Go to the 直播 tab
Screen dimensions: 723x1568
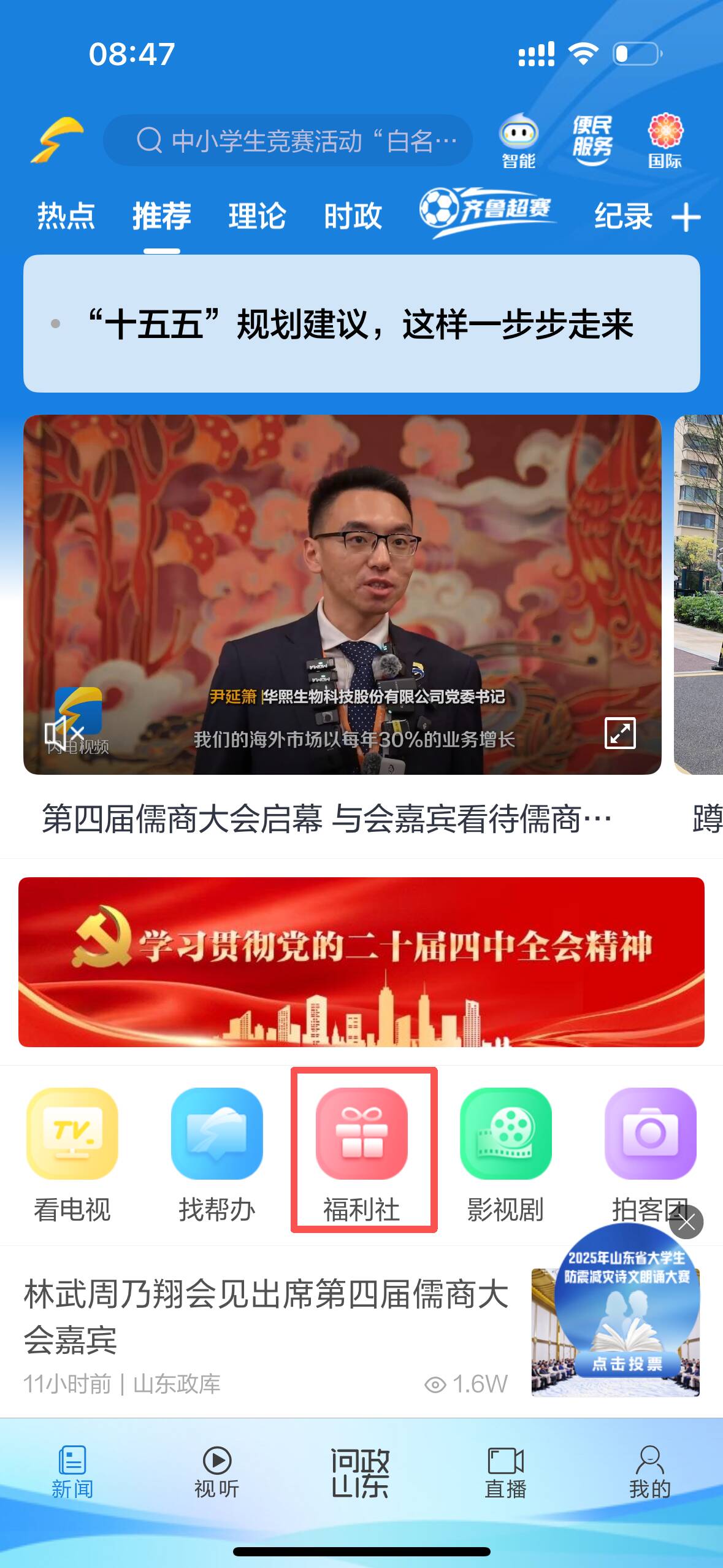pyautogui.click(x=506, y=1472)
